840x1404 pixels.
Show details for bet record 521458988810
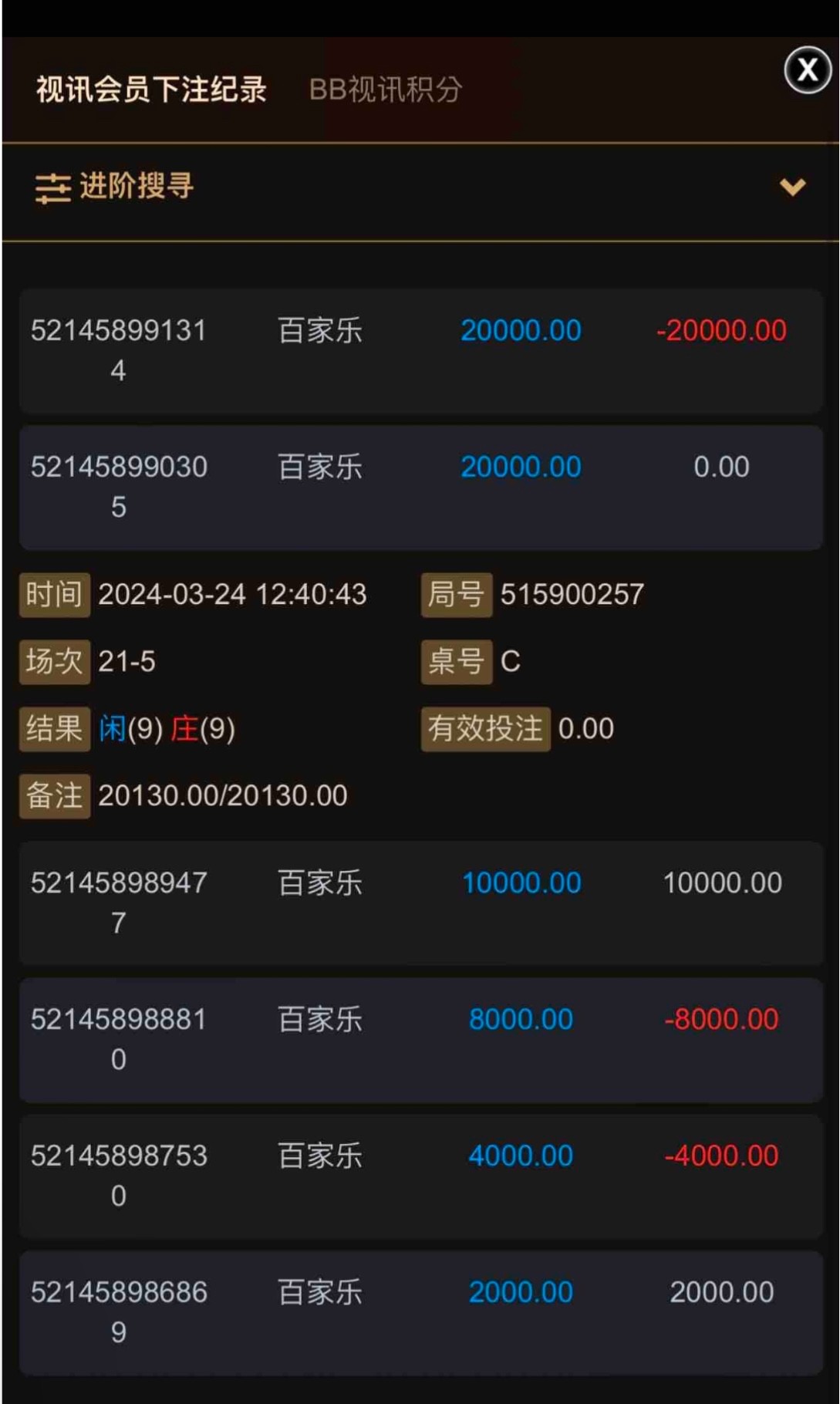pyautogui.click(x=420, y=1039)
